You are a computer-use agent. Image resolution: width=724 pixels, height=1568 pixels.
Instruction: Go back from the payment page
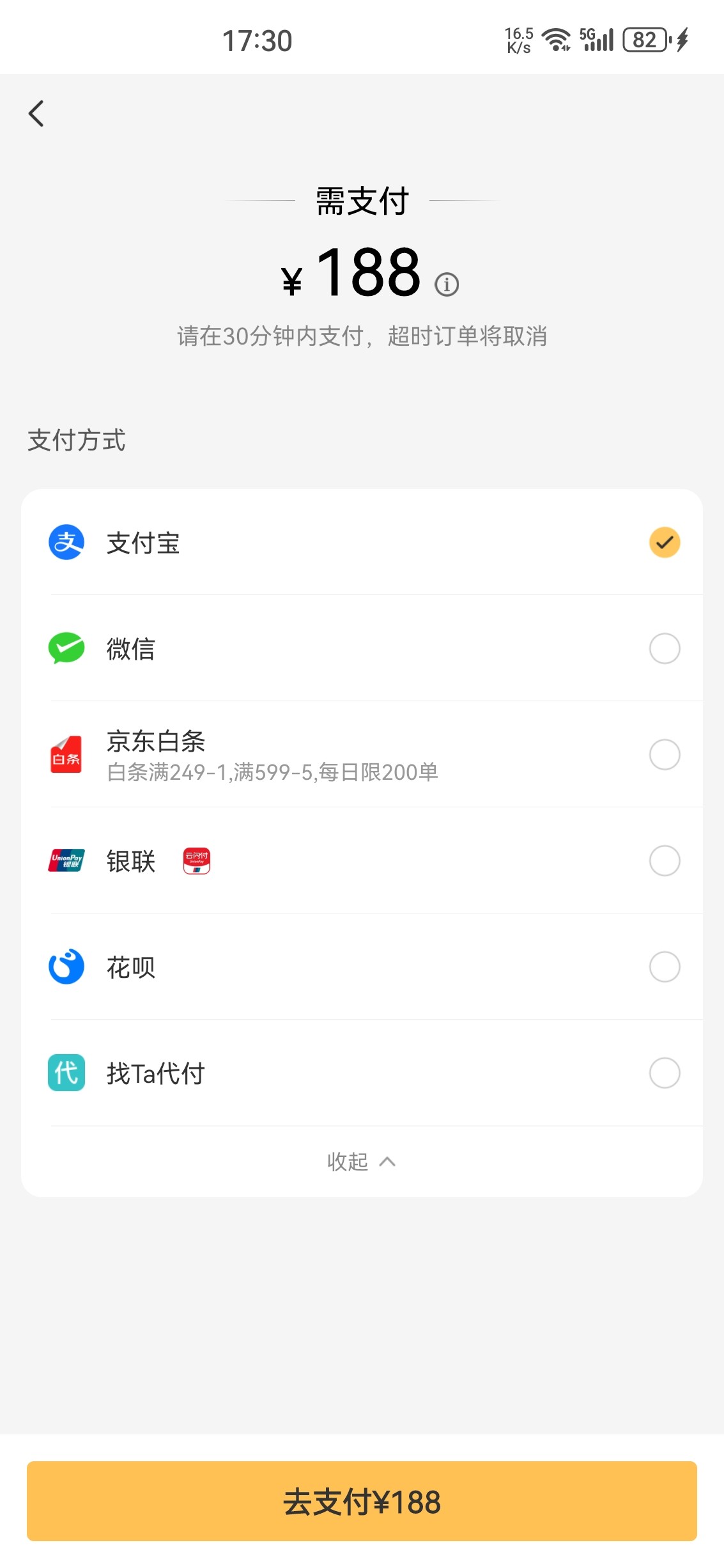tap(36, 114)
